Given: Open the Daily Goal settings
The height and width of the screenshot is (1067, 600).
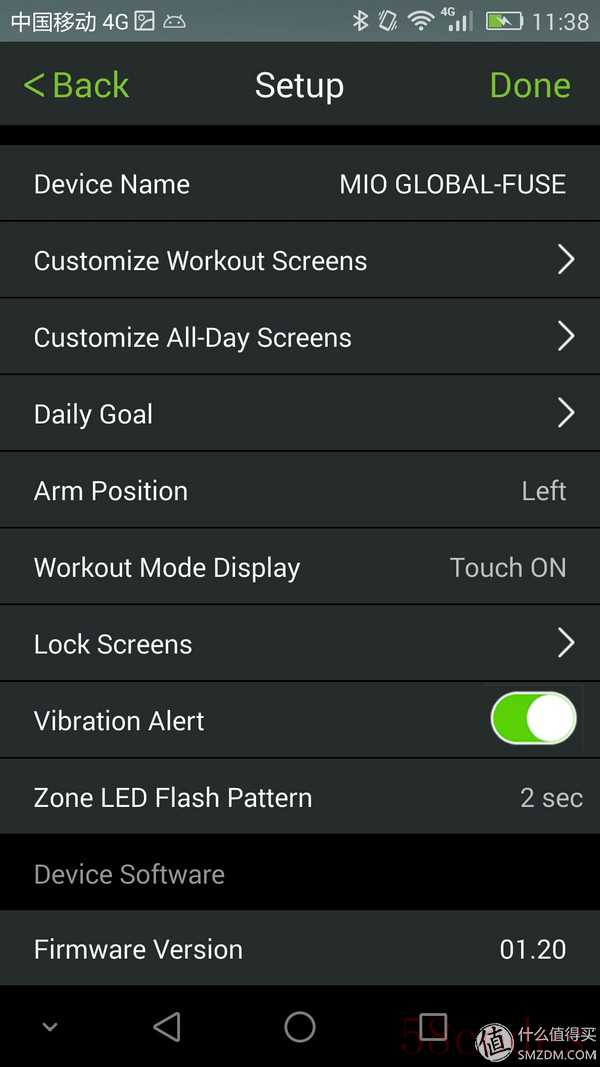Looking at the screenshot, I should click(300, 414).
